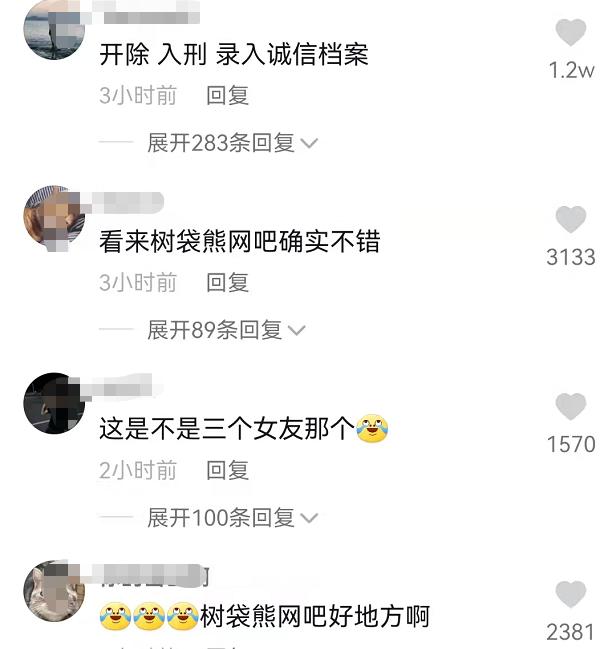Expand the 89 replies

coord(226,330)
